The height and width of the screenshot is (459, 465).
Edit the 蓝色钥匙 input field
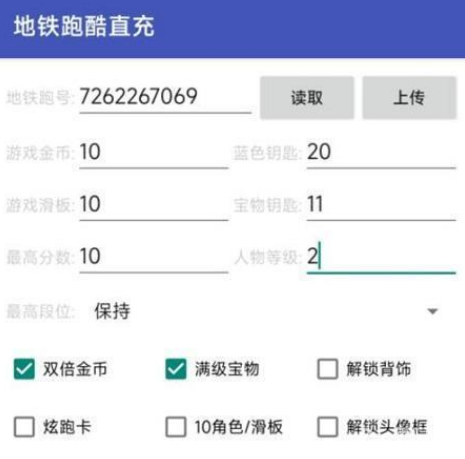pyautogui.click(x=381, y=152)
